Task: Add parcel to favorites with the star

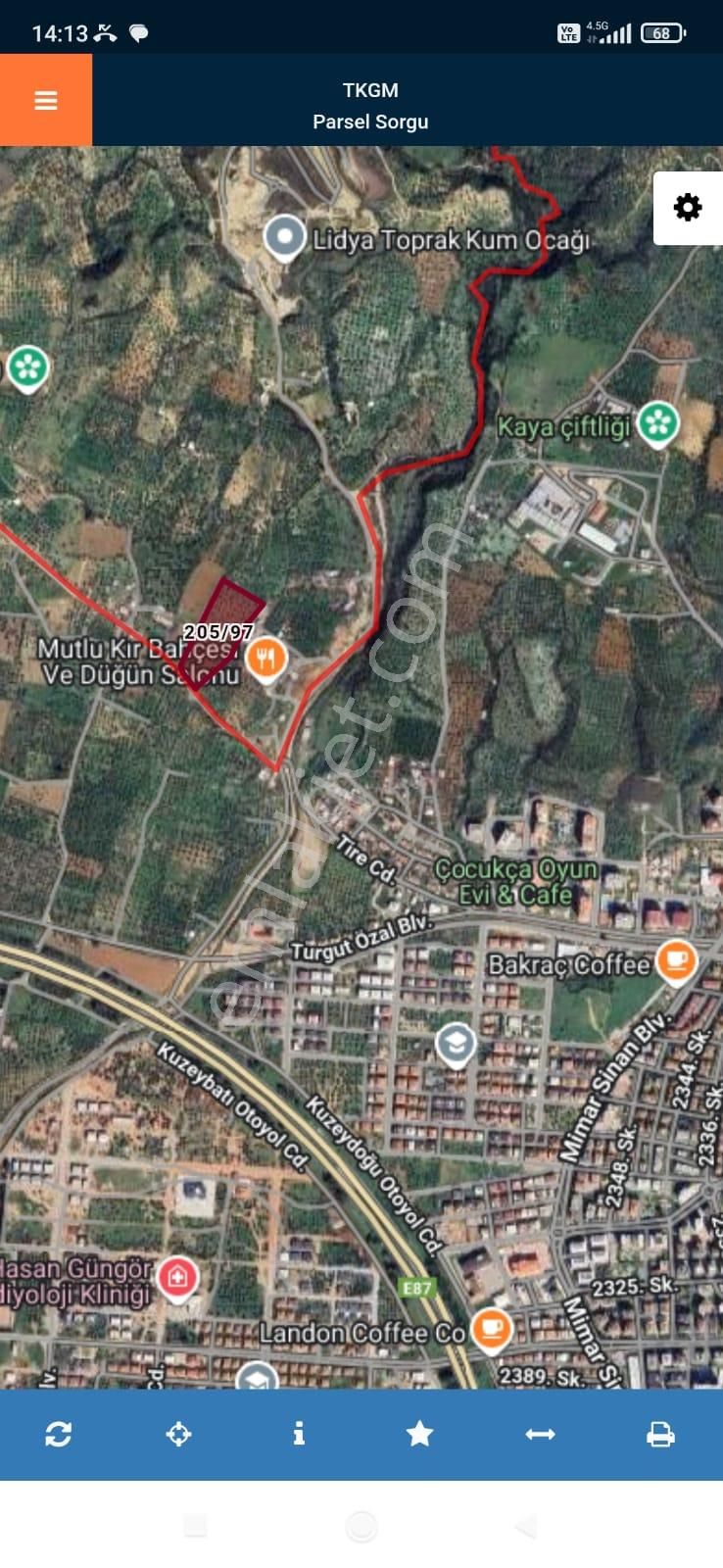Action: click(x=419, y=1435)
